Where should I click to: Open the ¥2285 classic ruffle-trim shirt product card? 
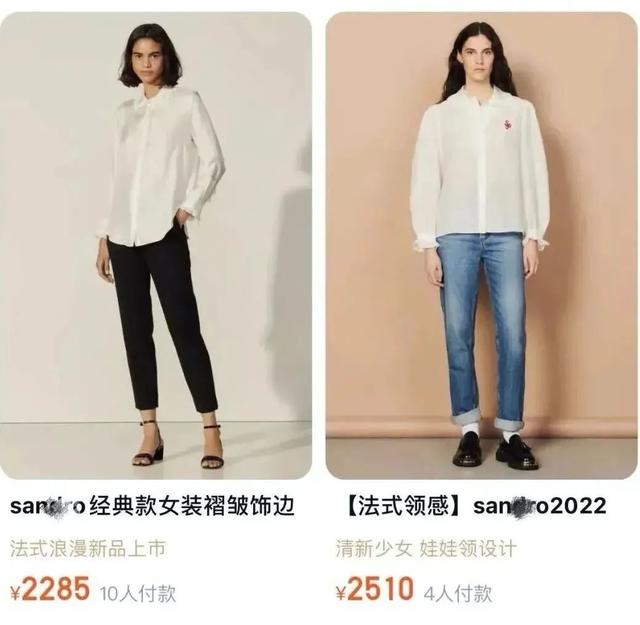tap(155, 250)
